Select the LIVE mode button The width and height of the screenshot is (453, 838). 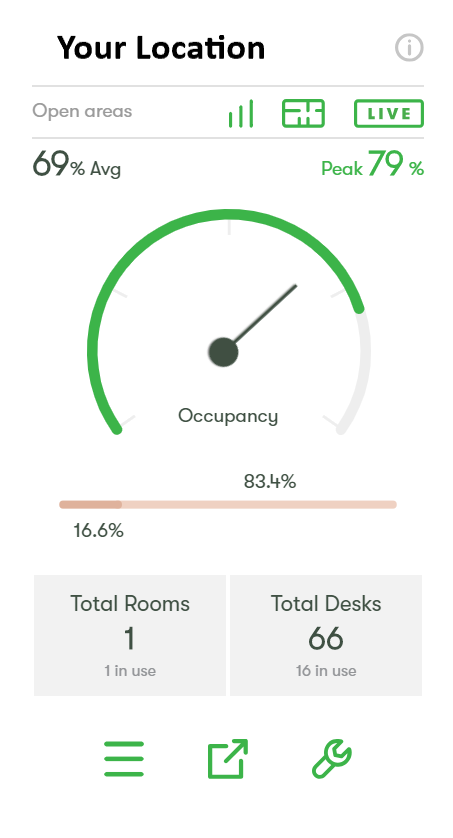388,113
